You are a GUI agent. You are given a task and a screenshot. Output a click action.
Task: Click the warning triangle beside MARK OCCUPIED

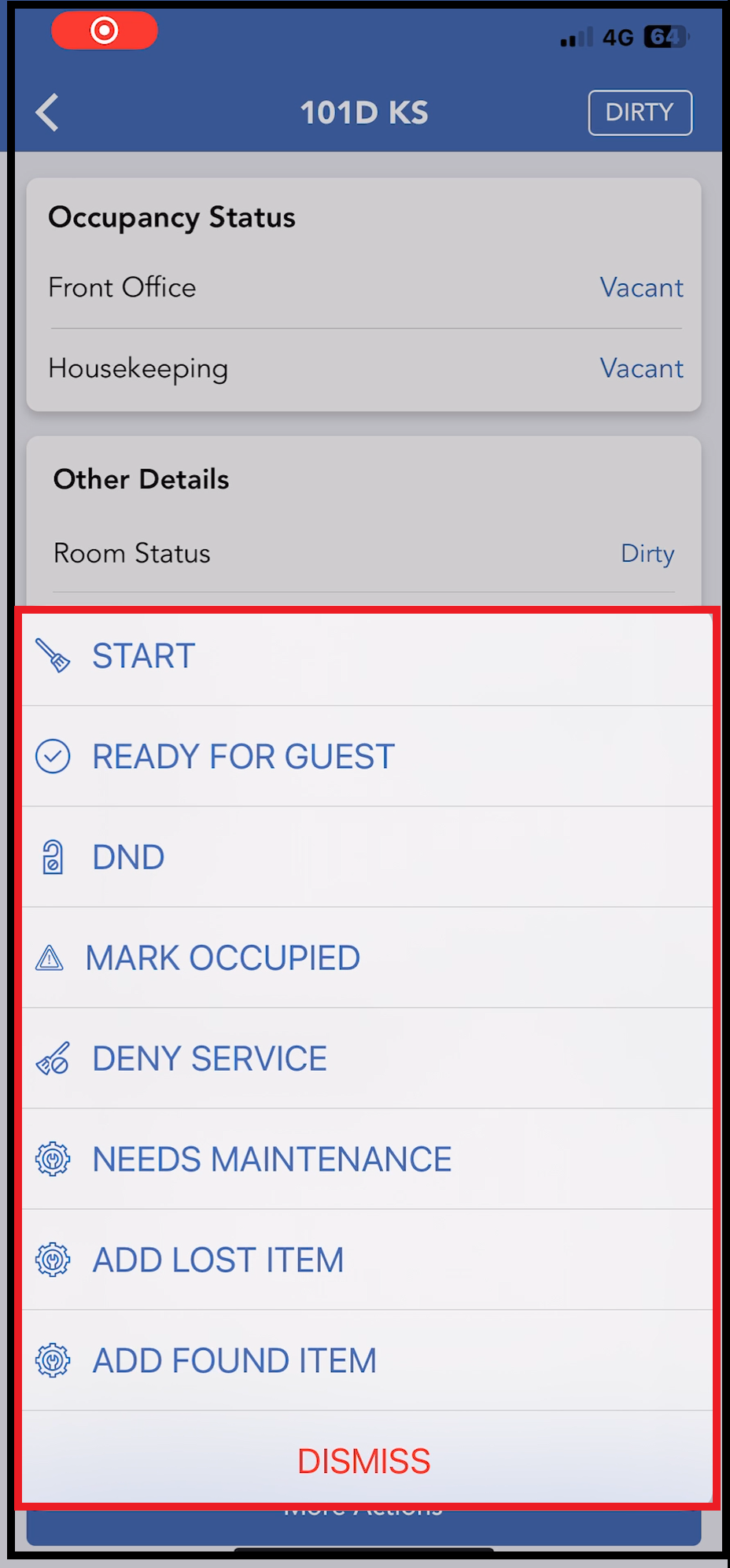pos(50,957)
